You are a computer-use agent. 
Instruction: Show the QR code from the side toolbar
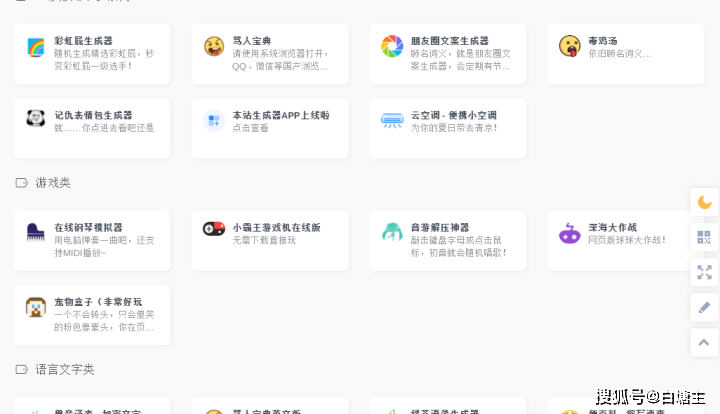[x=704, y=237]
